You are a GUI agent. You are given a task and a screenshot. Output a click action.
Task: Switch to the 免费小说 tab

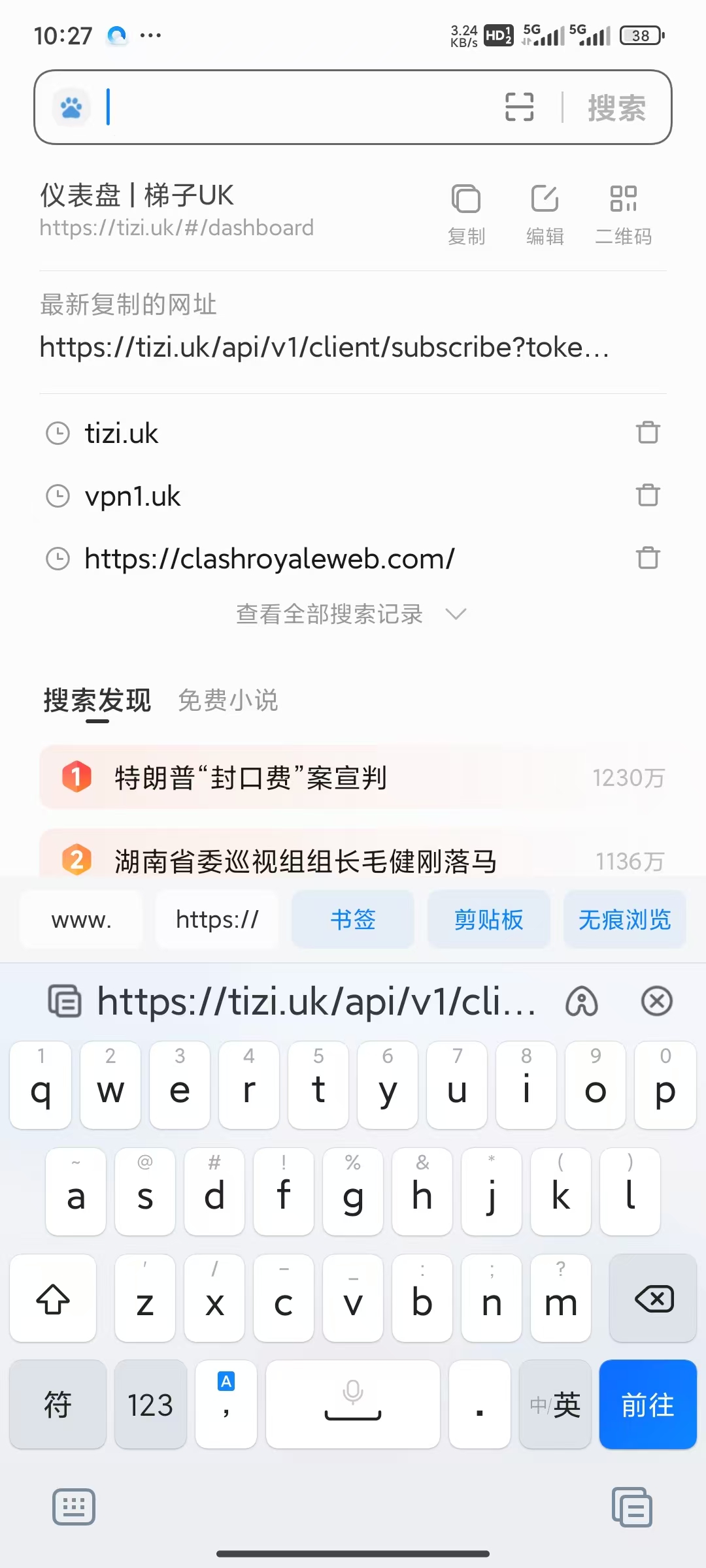(x=228, y=700)
